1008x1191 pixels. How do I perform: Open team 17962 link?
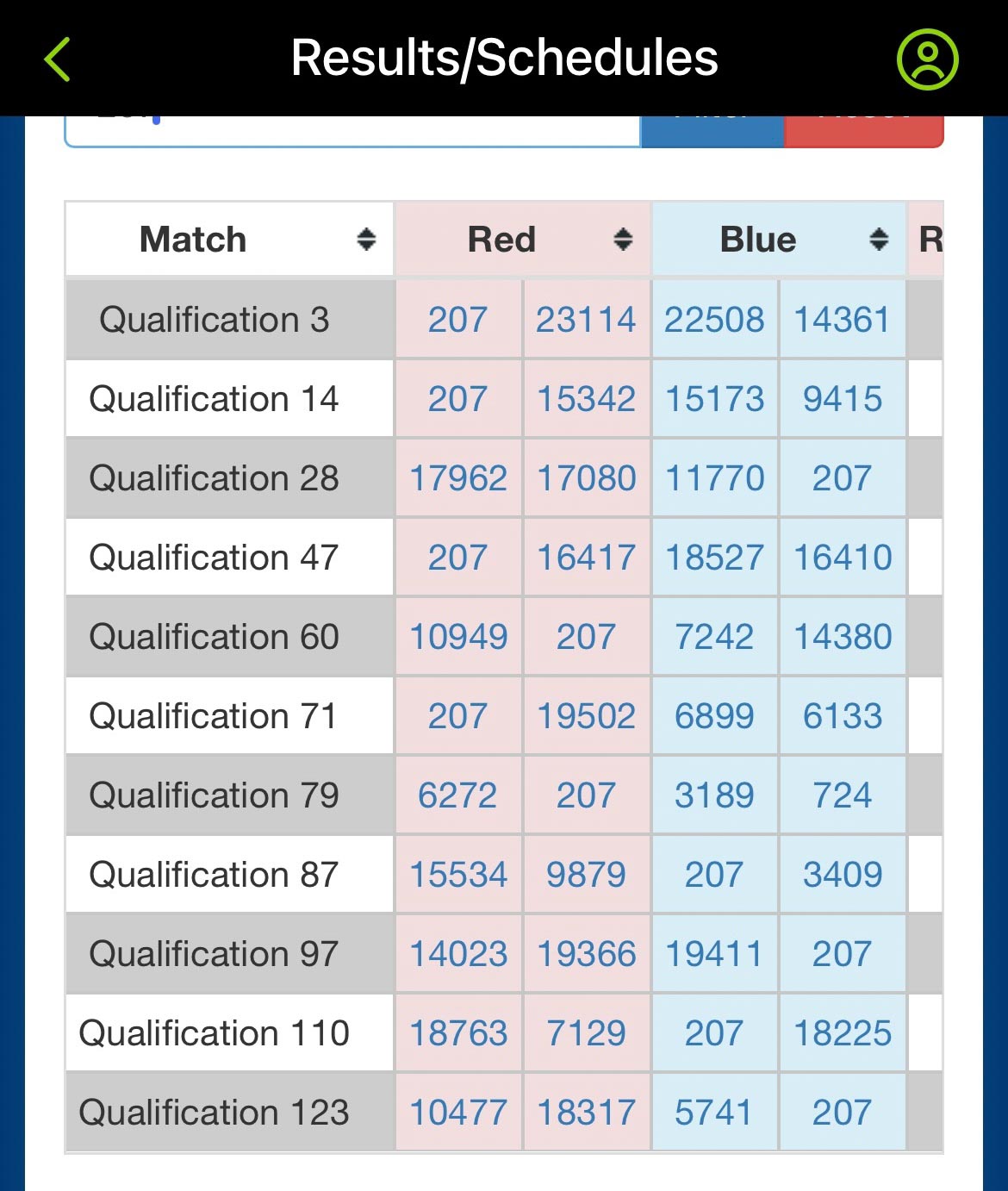click(458, 478)
